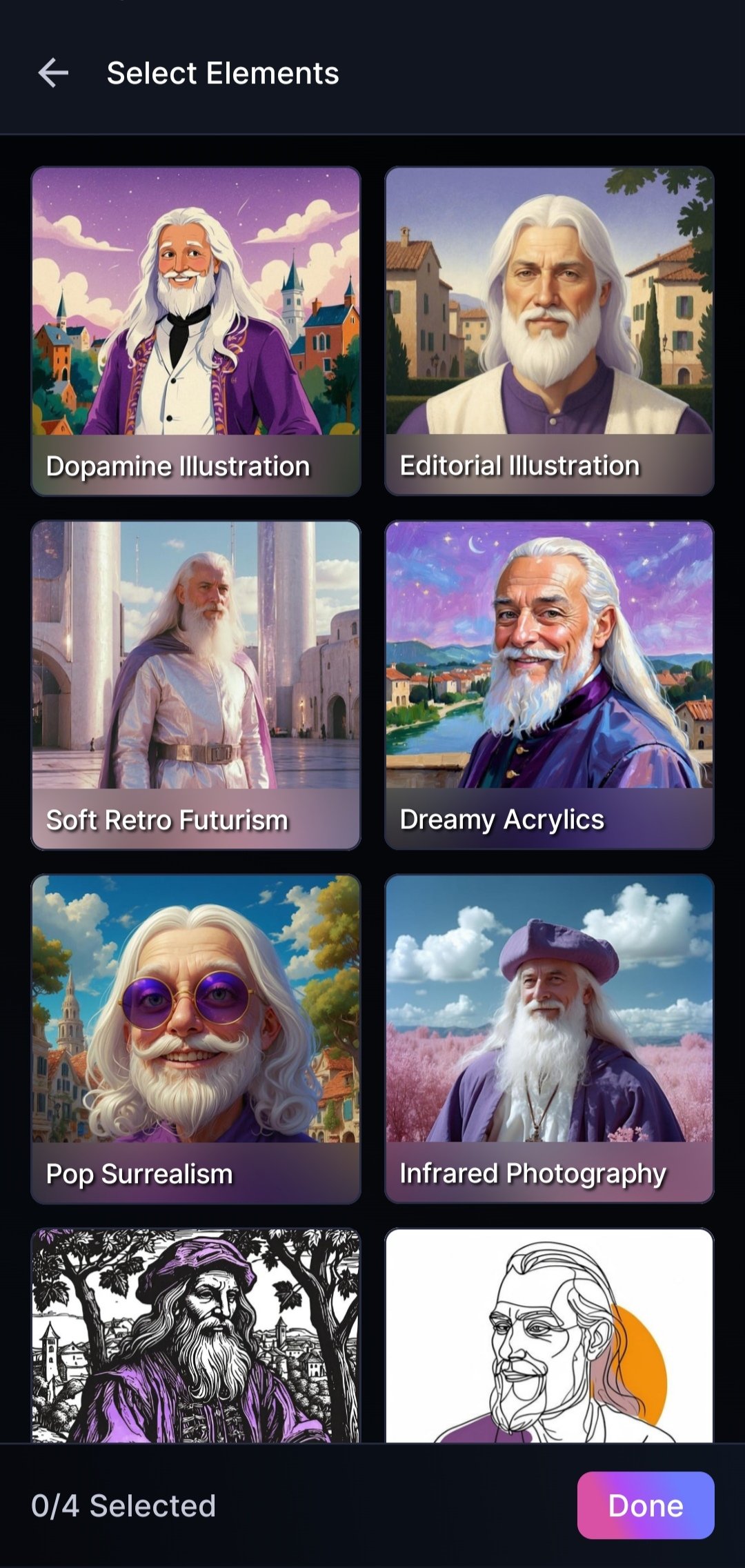Pick the Soft Retro Futurism element
The width and height of the screenshot is (745, 1568).
tap(196, 685)
